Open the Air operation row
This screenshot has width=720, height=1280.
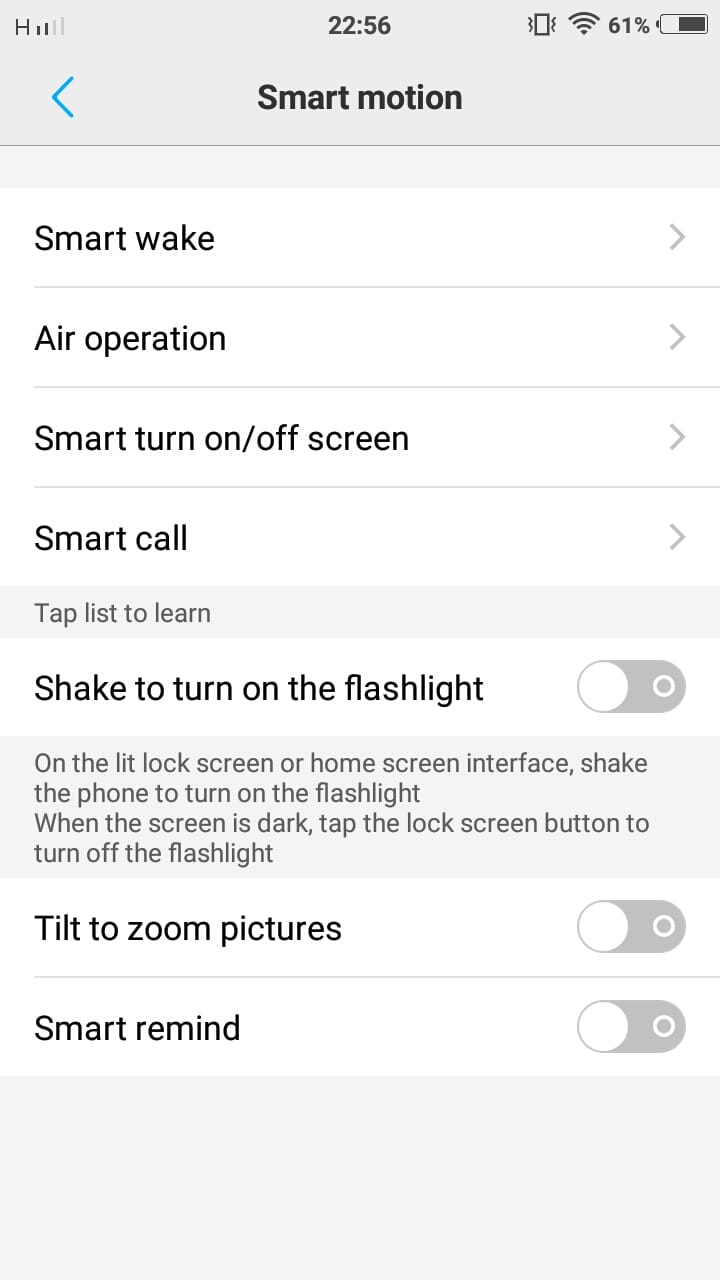tap(360, 337)
